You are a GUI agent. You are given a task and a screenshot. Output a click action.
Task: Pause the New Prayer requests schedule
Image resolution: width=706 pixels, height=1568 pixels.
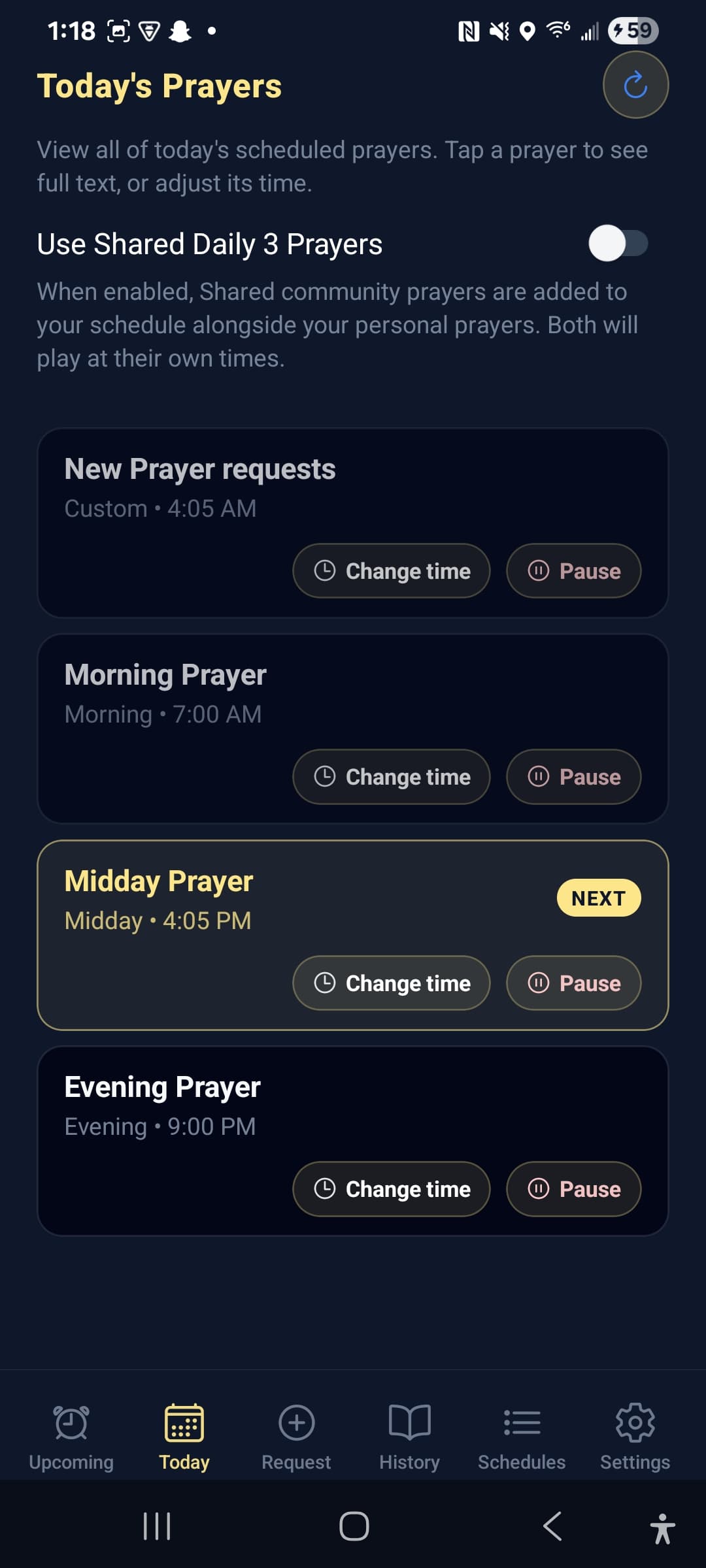click(573, 570)
